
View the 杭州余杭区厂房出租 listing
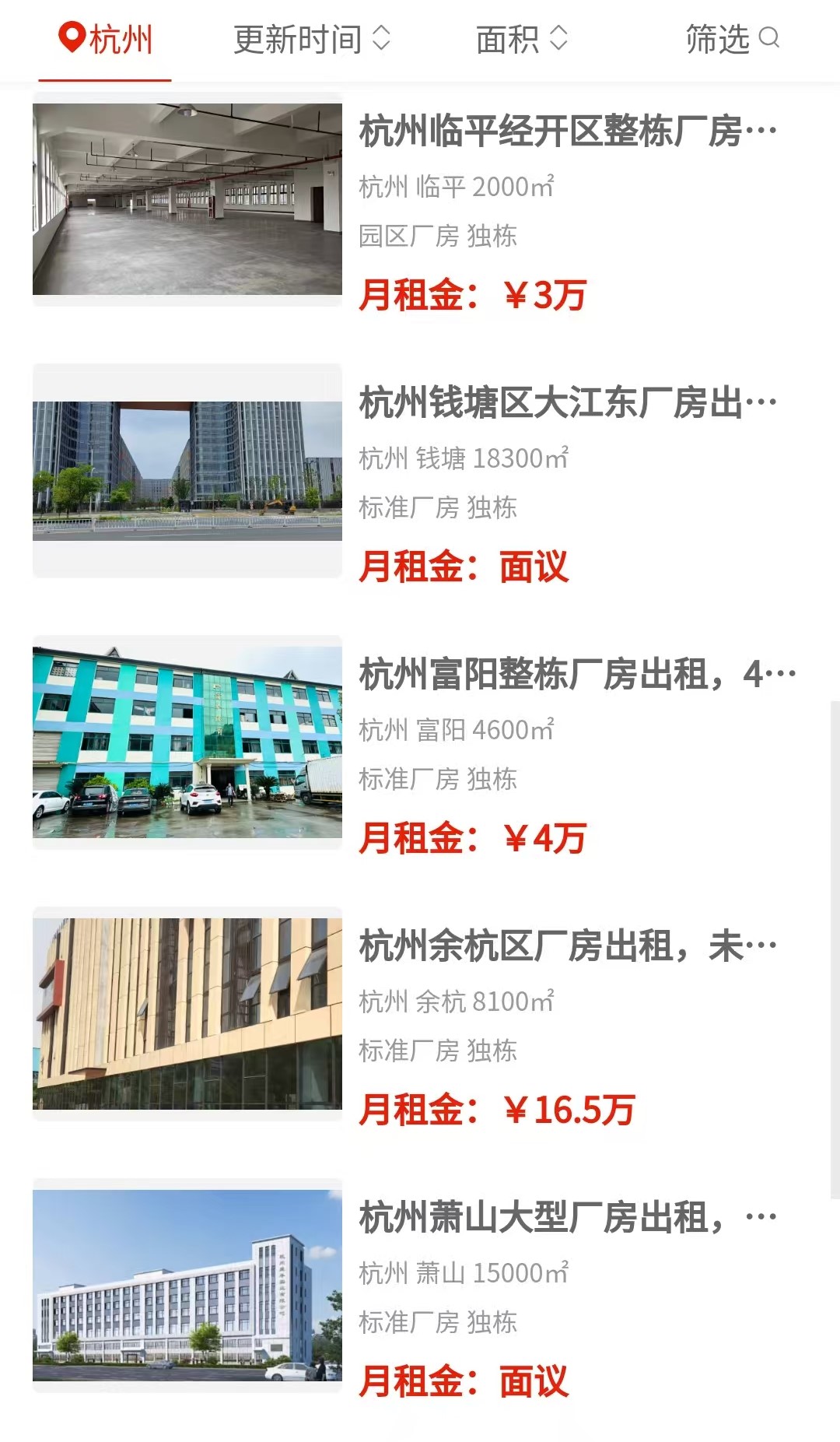tap(568, 946)
